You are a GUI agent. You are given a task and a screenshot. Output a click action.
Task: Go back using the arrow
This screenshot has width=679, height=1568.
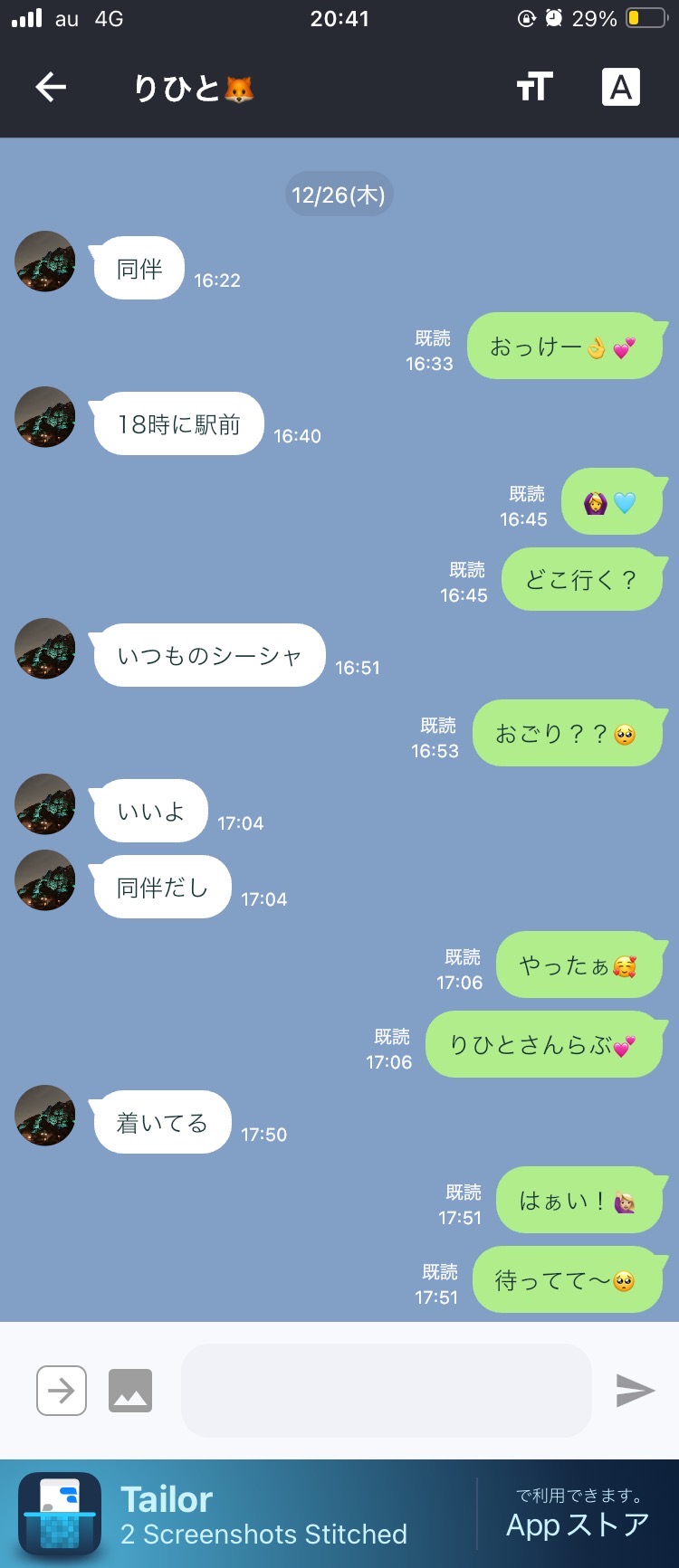coord(51,87)
